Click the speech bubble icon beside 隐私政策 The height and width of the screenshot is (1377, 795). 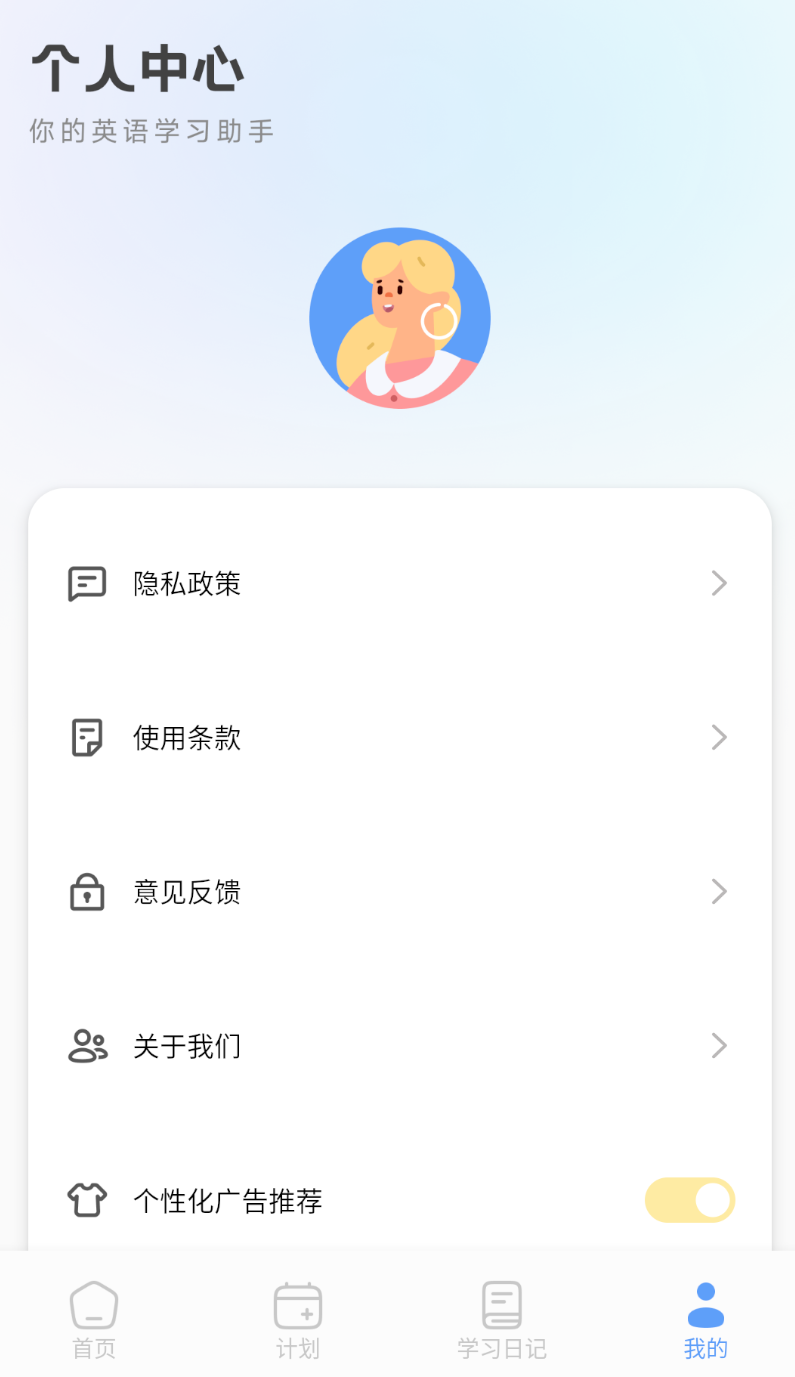(x=87, y=583)
